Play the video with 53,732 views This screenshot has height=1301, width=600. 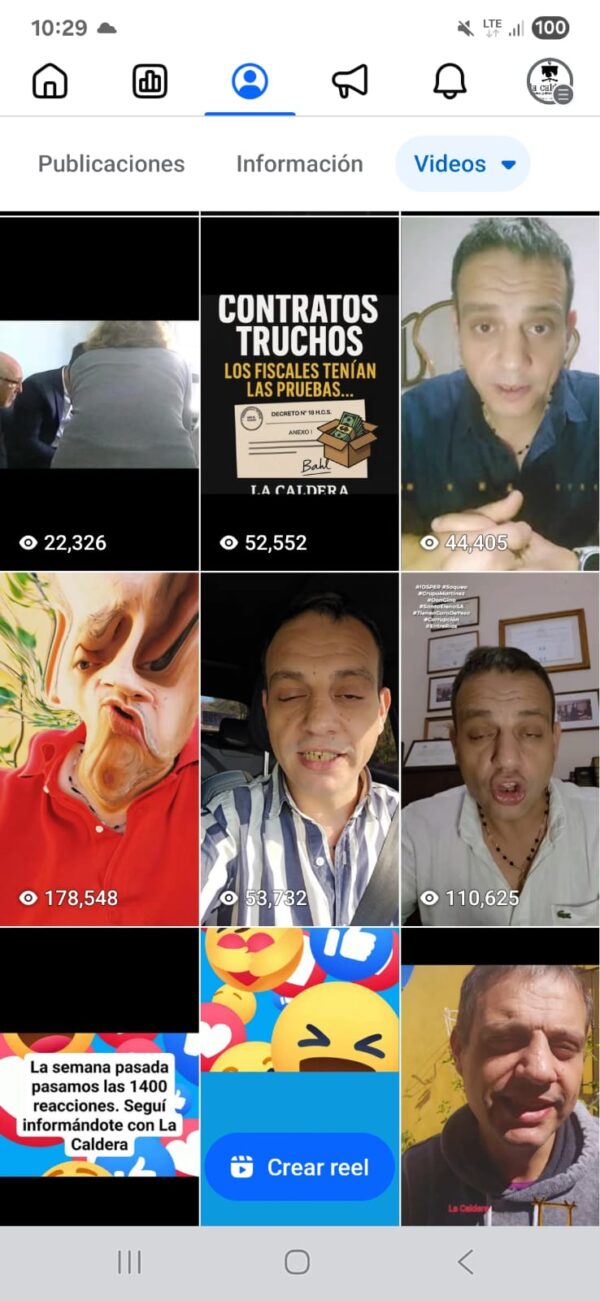(x=299, y=748)
